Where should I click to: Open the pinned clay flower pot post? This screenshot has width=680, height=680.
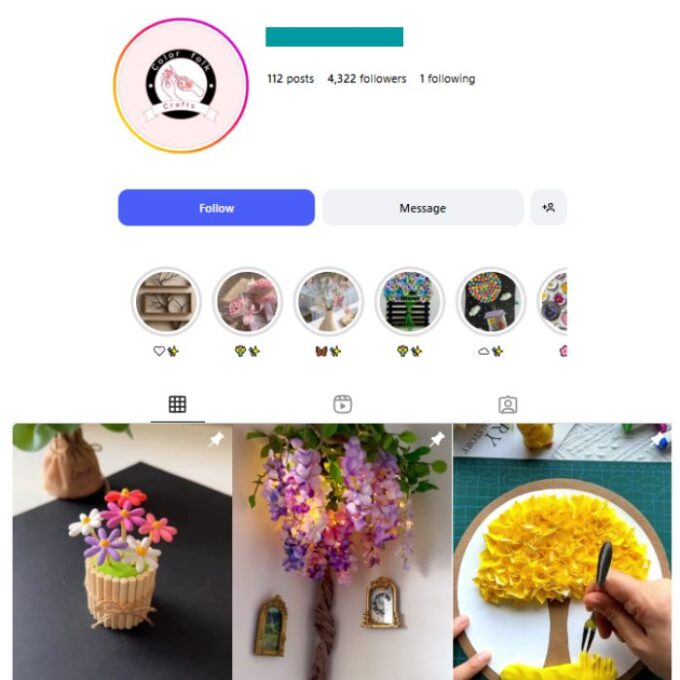(x=122, y=552)
